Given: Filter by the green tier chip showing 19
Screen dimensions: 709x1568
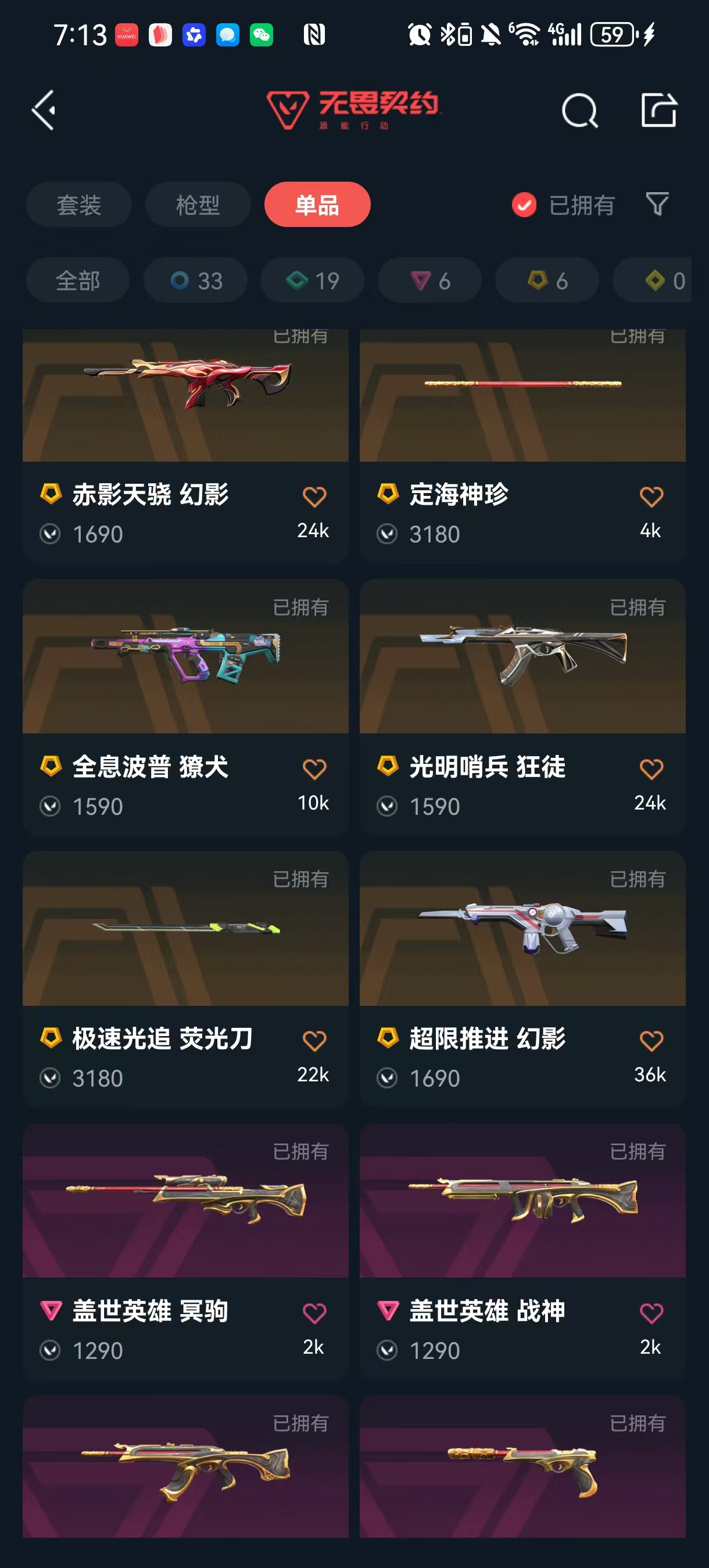Looking at the screenshot, I should click(x=313, y=280).
